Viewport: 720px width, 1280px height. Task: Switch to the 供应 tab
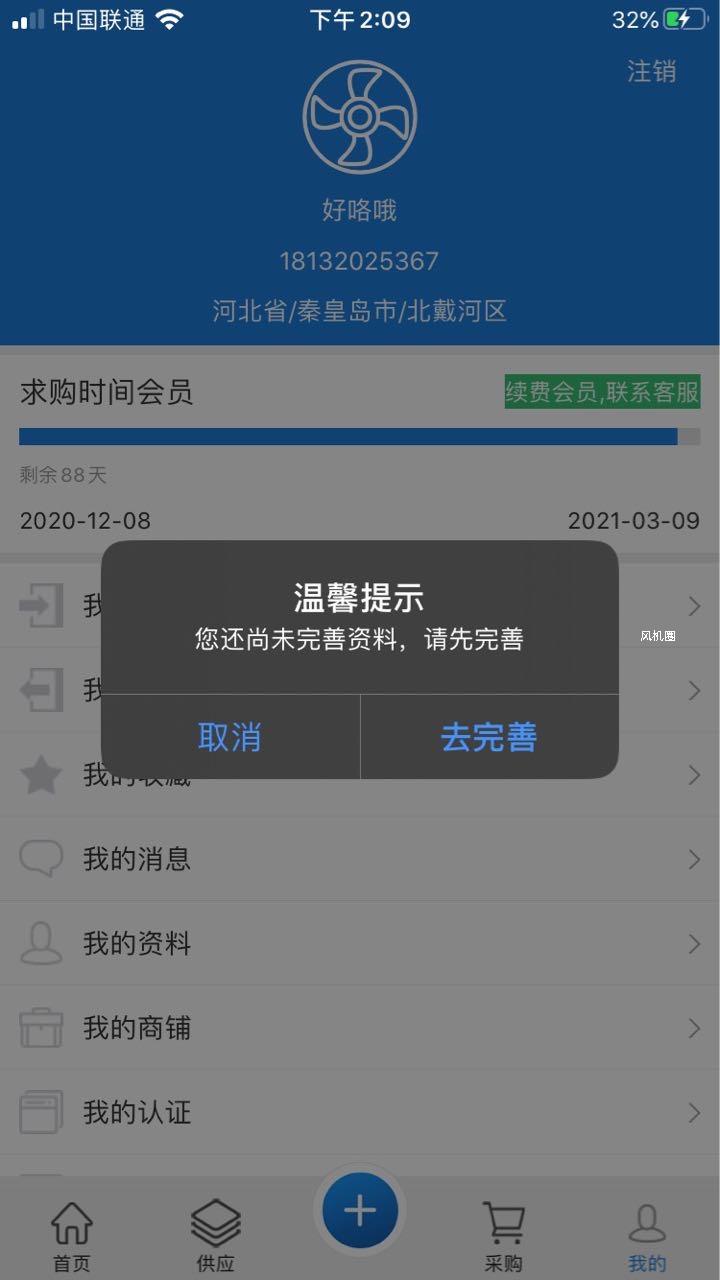pyautogui.click(x=215, y=1236)
